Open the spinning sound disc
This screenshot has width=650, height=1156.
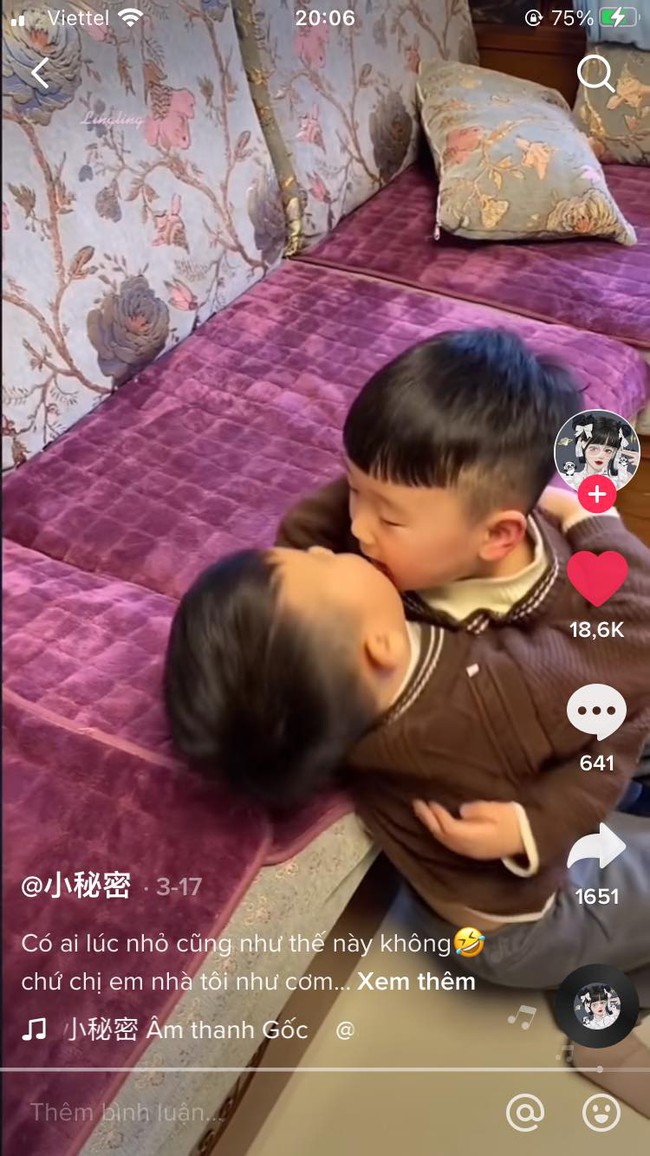(597, 1006)
